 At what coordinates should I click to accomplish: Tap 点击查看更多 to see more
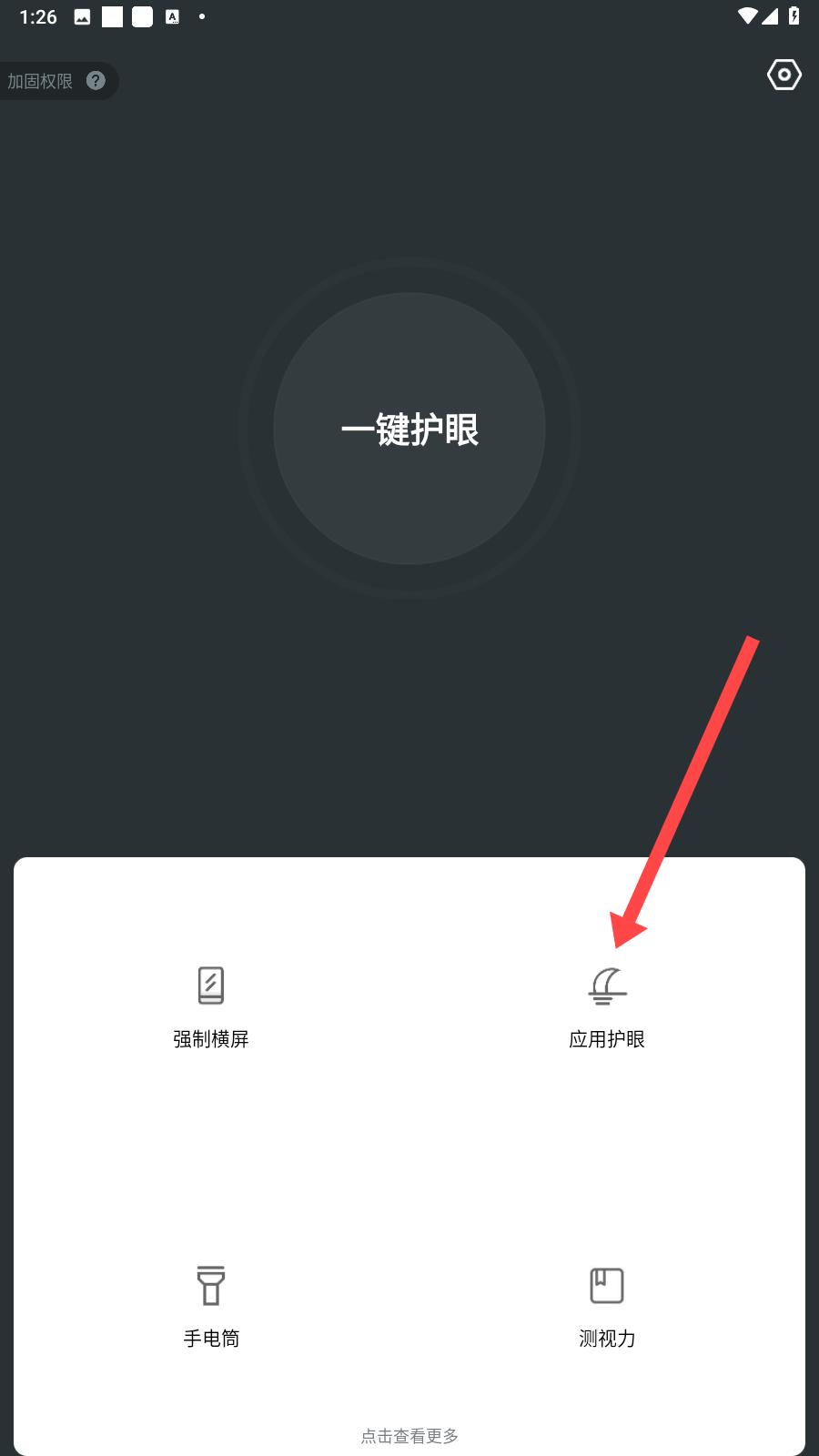tap(409, 1435)
